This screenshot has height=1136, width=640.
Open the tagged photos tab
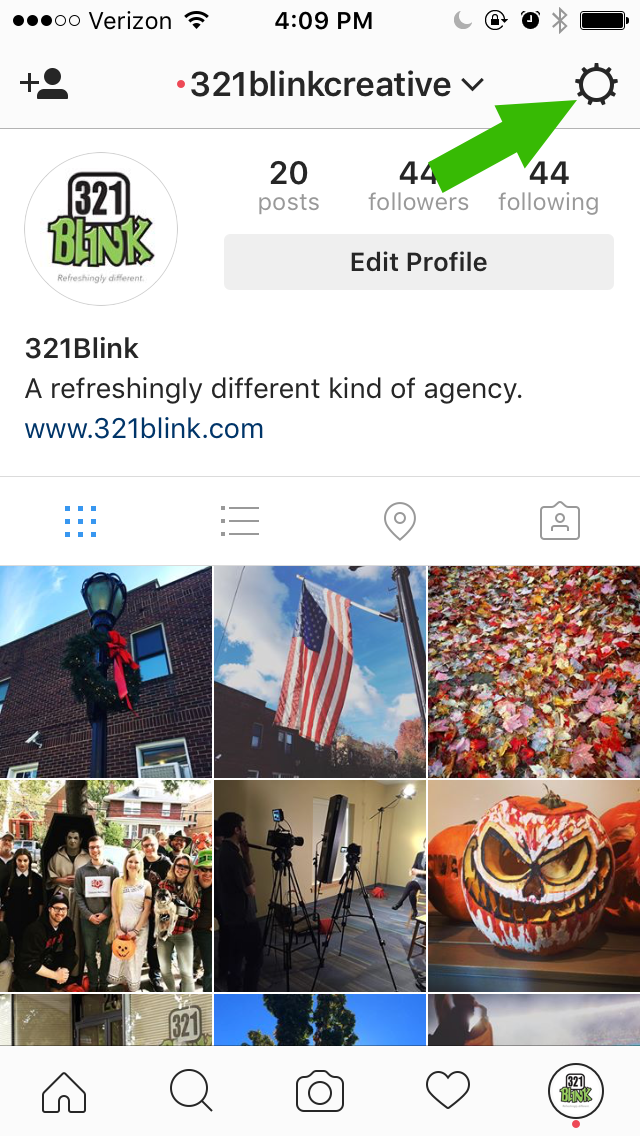(x=560, y=522)
